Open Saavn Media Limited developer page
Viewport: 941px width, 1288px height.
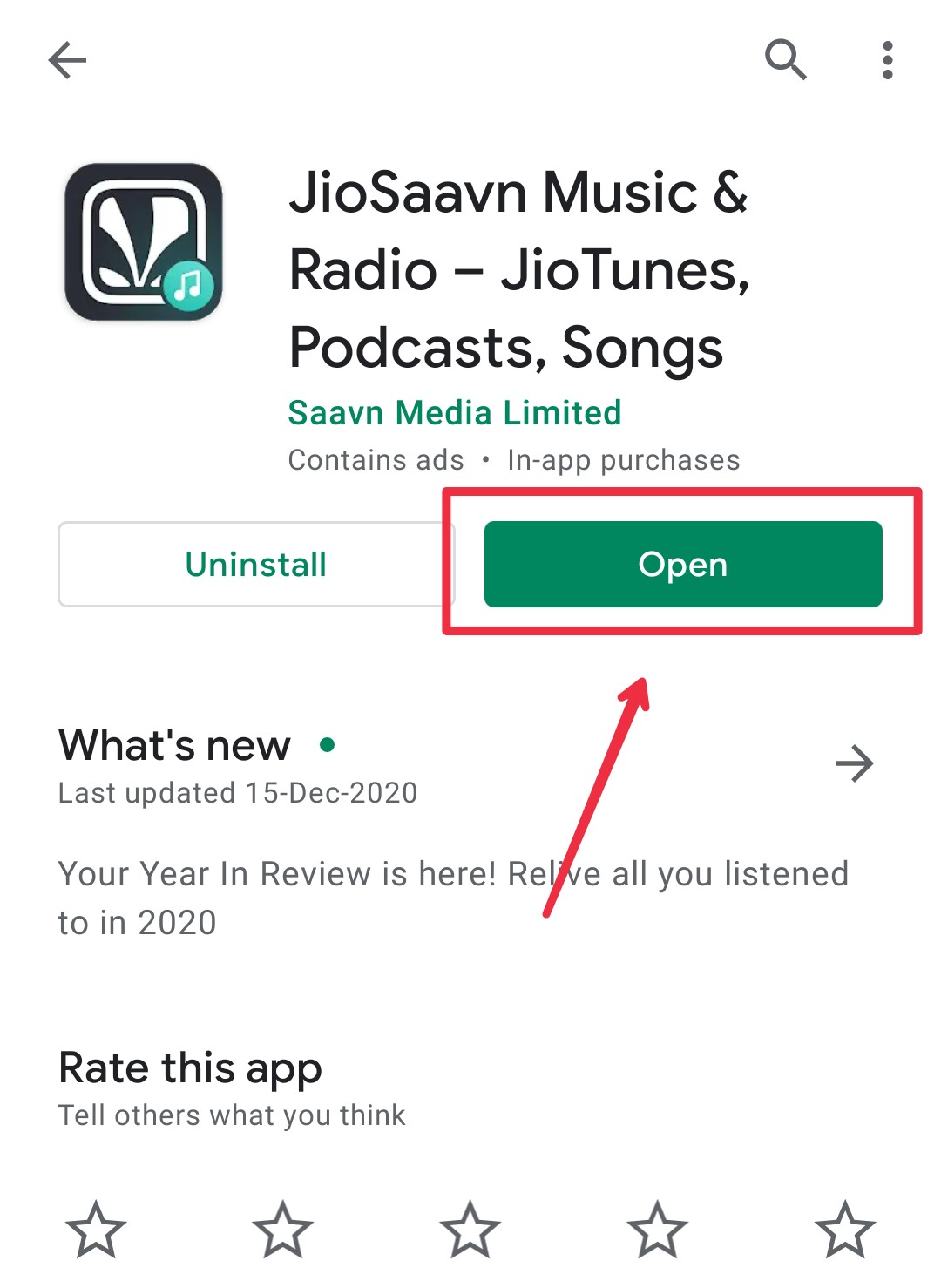454,412
